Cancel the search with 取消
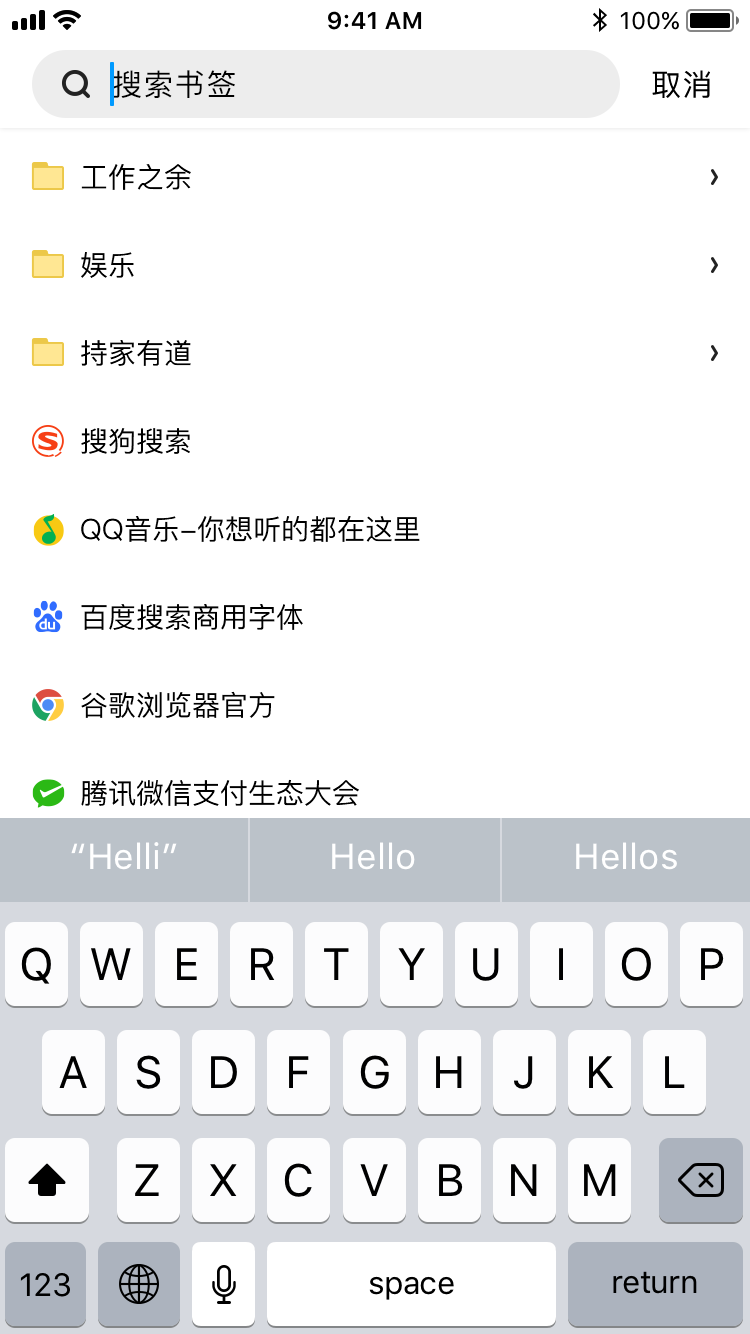 coord(681,85)
